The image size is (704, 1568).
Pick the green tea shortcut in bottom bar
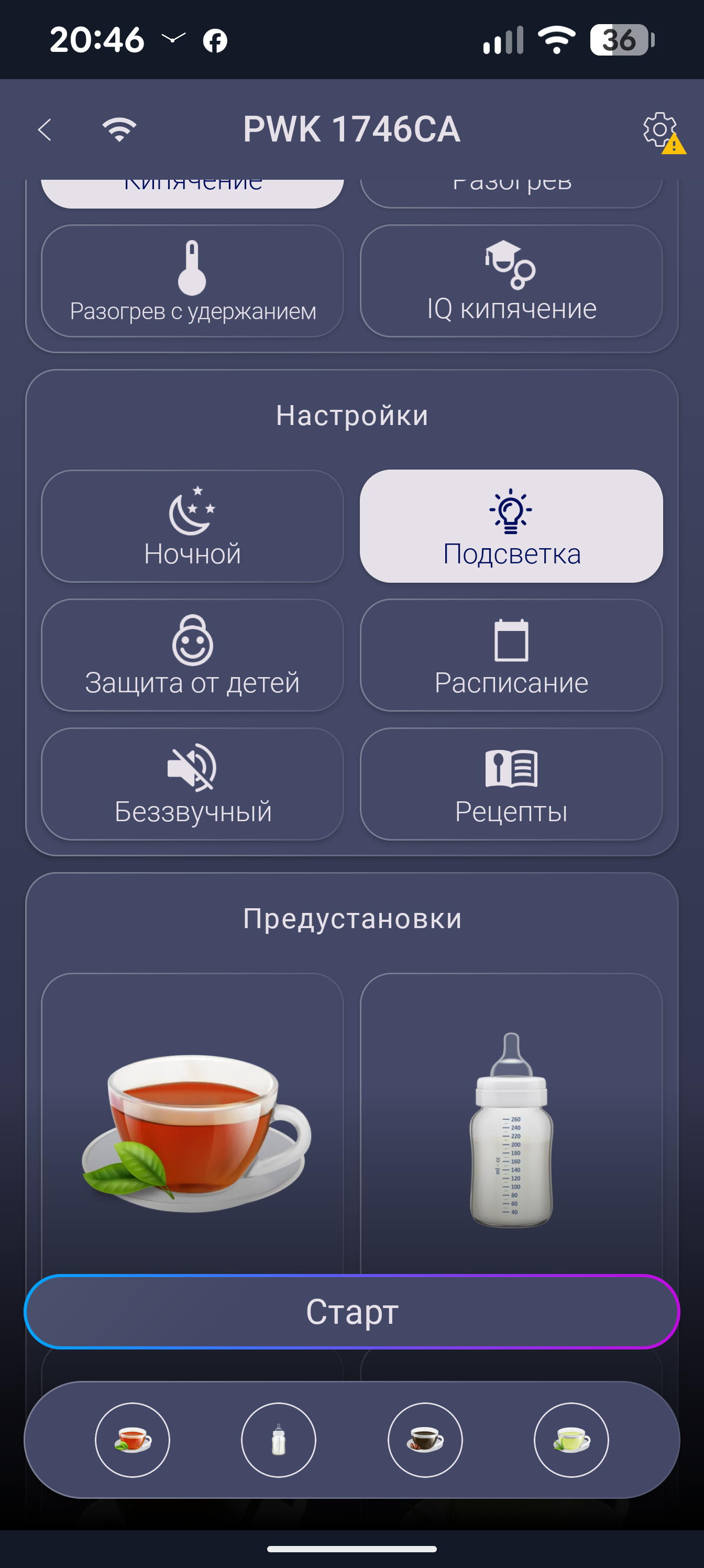[571, 1440]
